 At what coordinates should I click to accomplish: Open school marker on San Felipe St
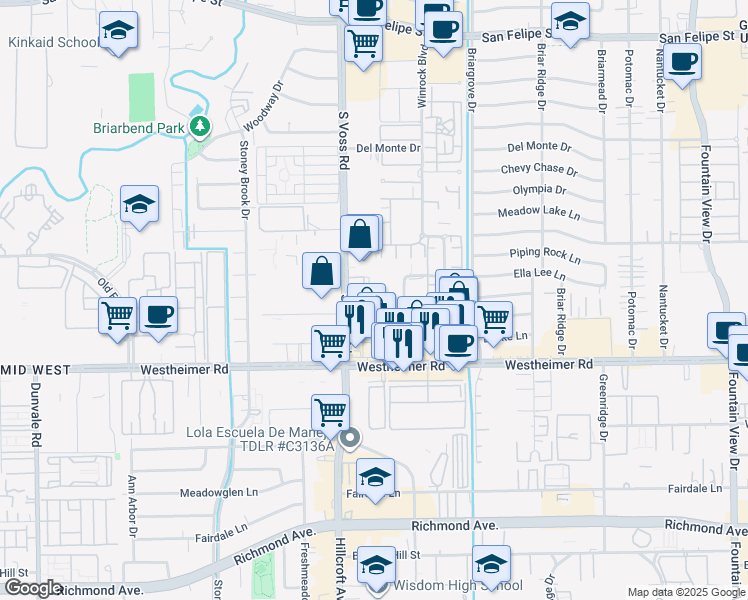(570, 23)
